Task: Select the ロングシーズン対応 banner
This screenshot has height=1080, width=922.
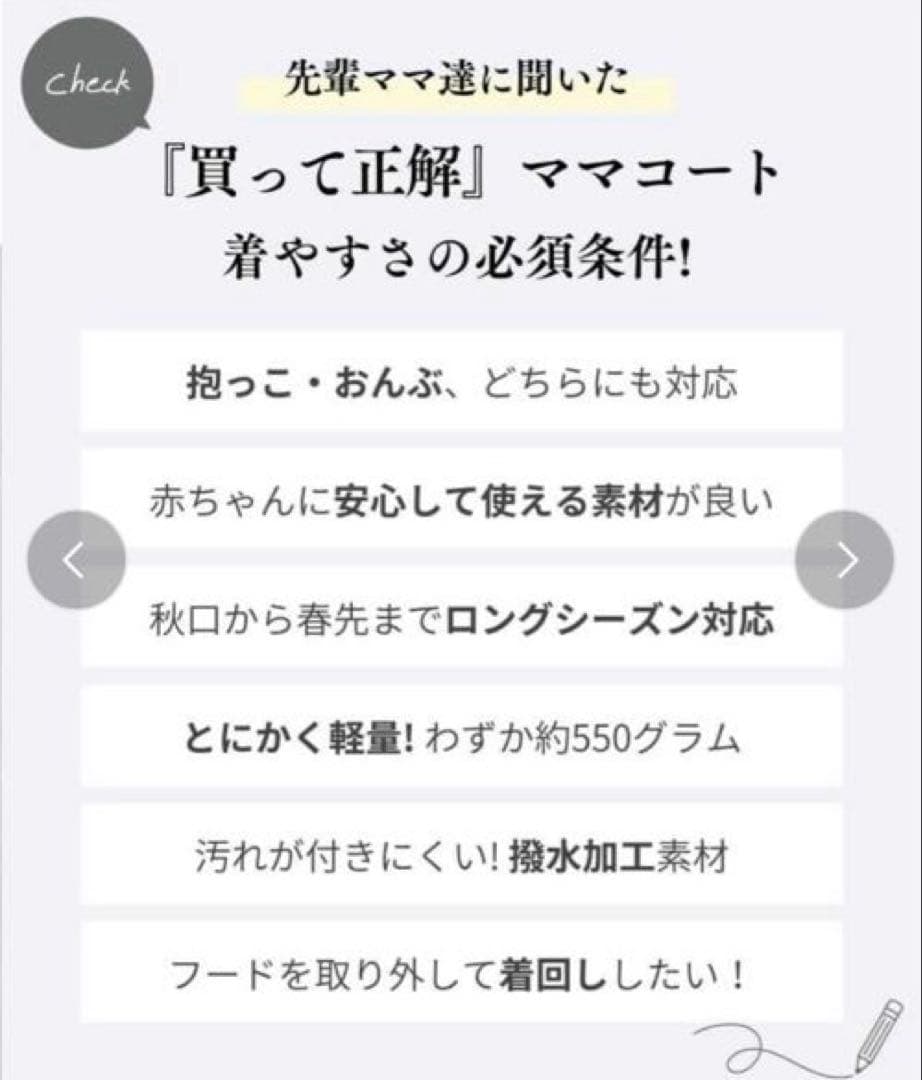Action: pyautogui.click(x=460, y=620)
